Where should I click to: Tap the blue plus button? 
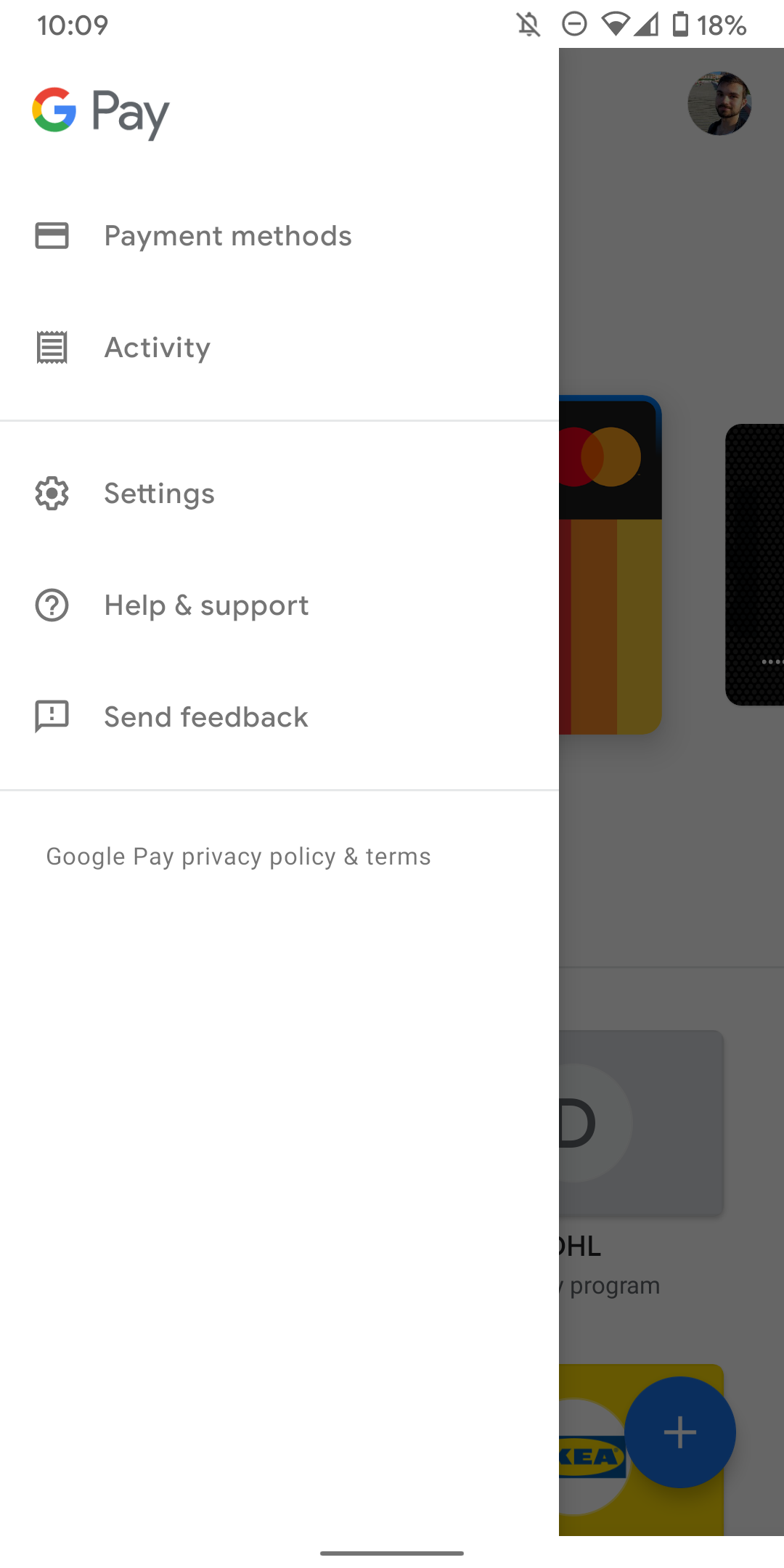[x=680, y=1432]
